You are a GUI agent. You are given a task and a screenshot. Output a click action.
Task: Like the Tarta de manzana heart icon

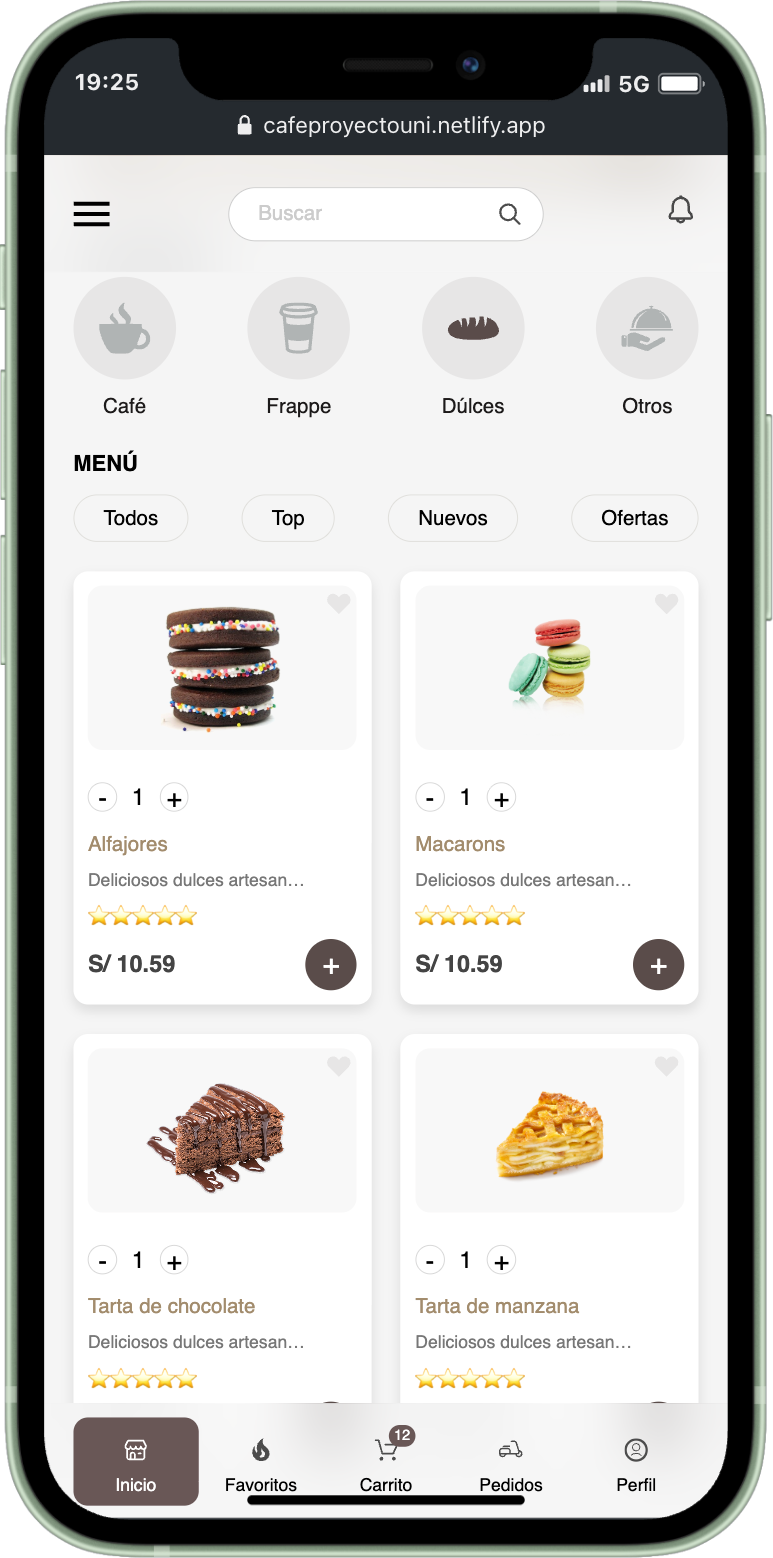click(x=666, y=1067)
